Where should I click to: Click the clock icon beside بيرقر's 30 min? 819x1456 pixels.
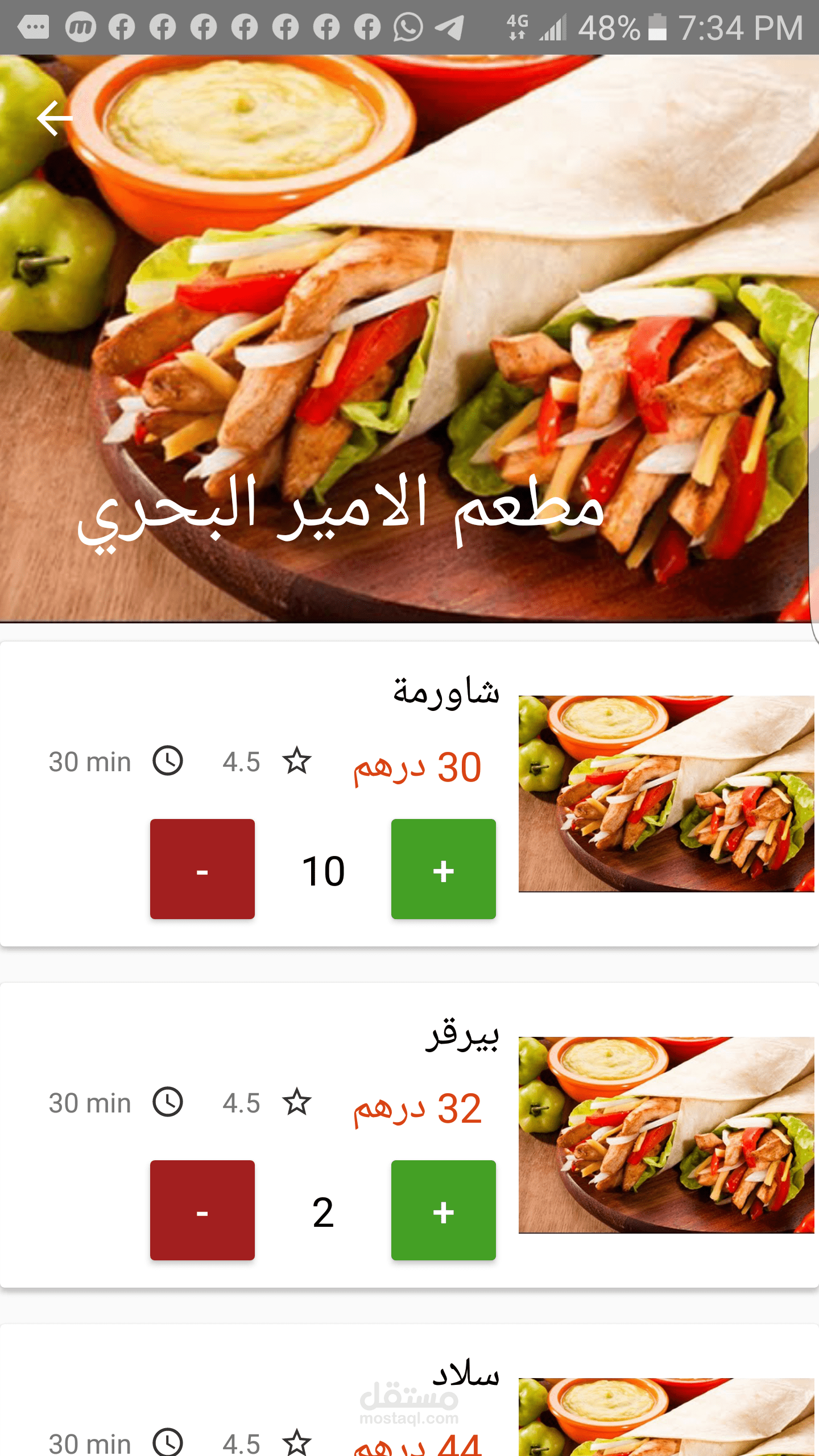[x=168, y=1102]
